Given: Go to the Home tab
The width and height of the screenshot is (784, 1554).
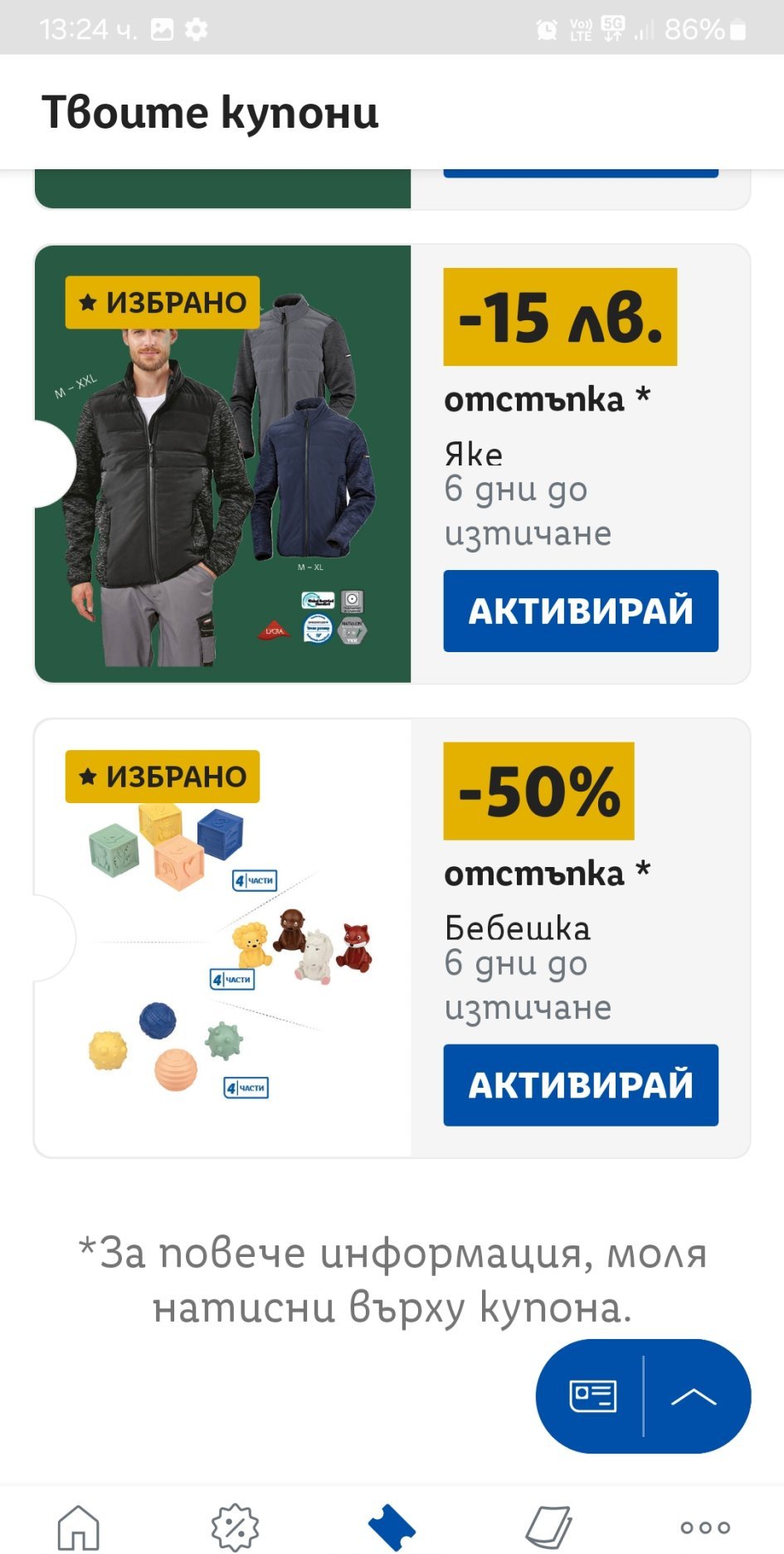Looking at the screenshot, I should click(79, 1526).
